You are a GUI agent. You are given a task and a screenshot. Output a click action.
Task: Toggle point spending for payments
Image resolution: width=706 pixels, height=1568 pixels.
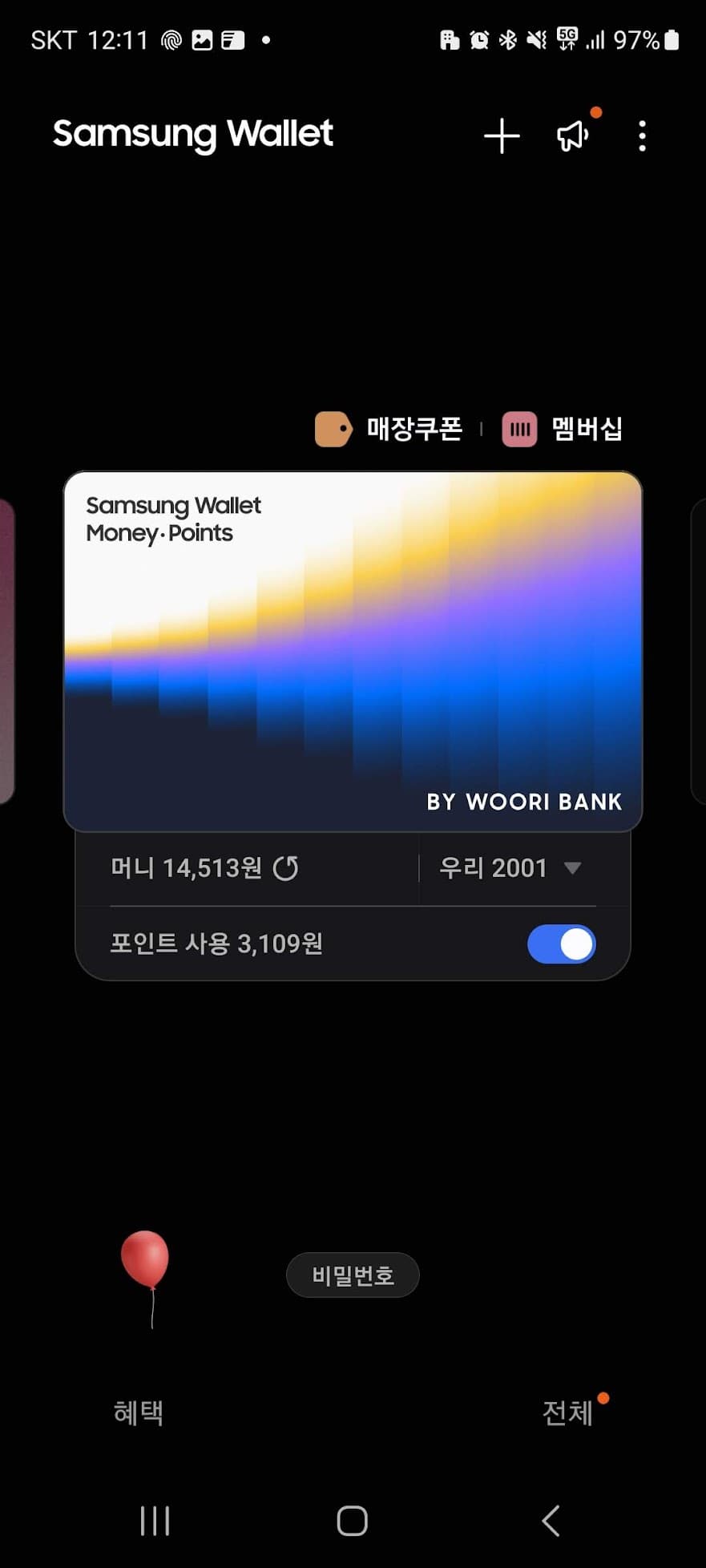click(561, 944)
